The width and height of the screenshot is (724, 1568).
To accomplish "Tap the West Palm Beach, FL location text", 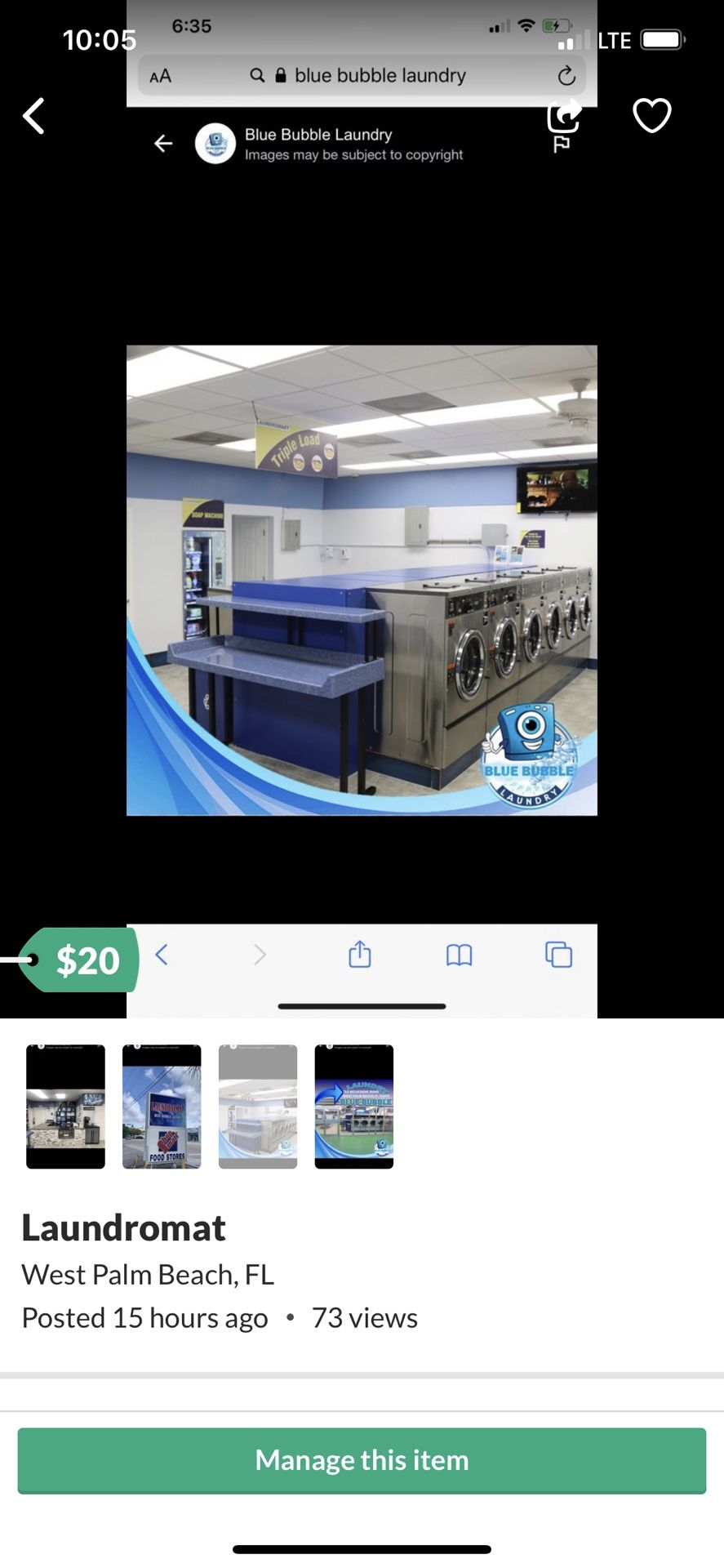I will [x=147, y=1274].
